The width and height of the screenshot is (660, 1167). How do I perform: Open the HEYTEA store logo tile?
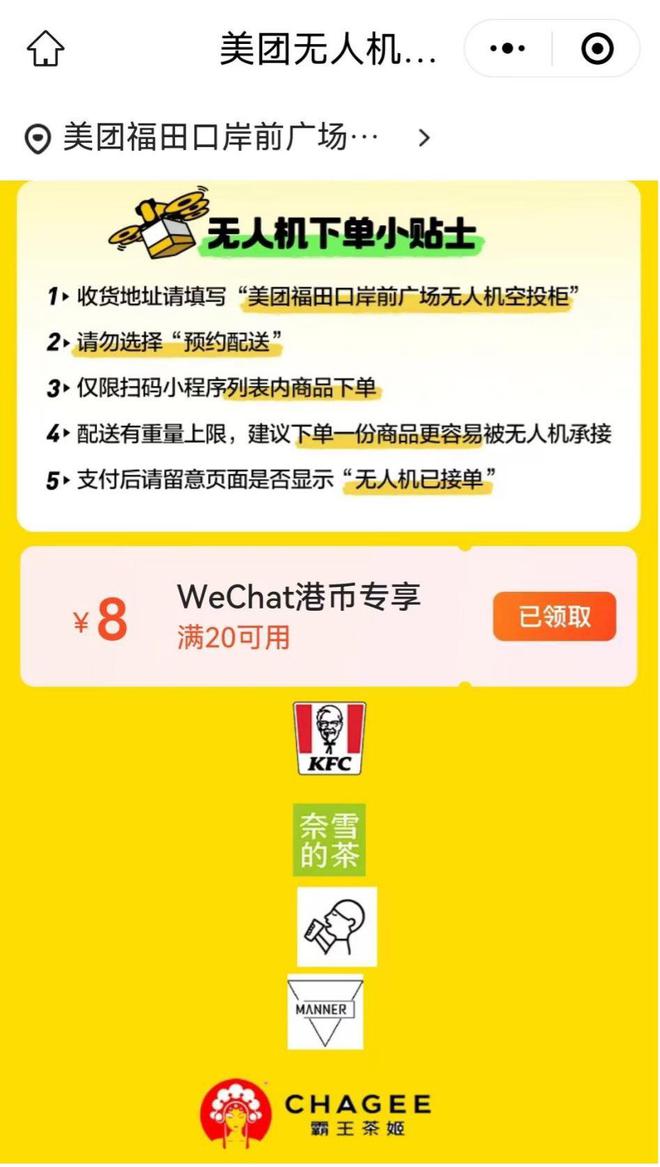(337, 926)
